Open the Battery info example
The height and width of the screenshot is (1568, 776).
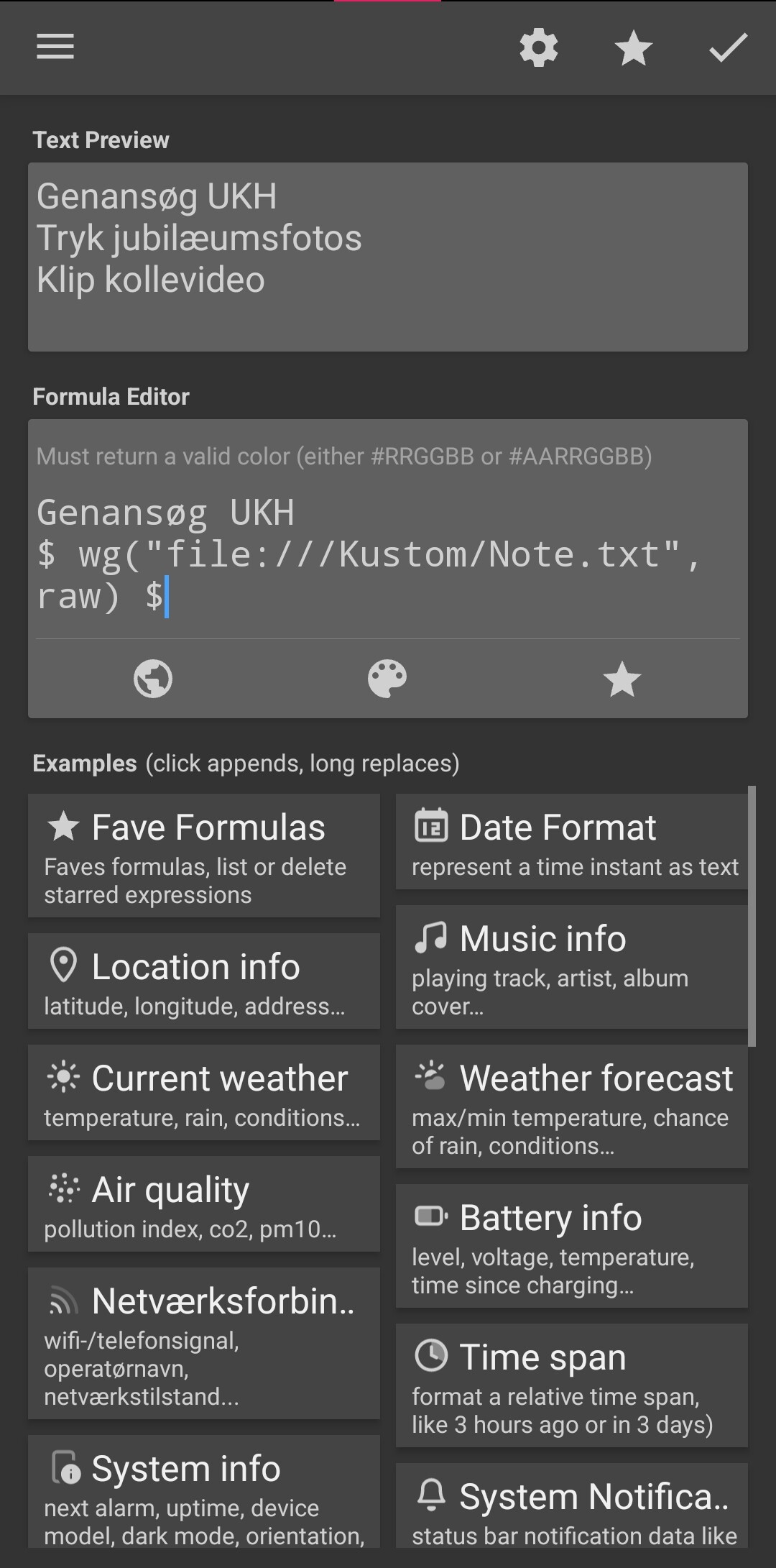tap(572, 1246)
